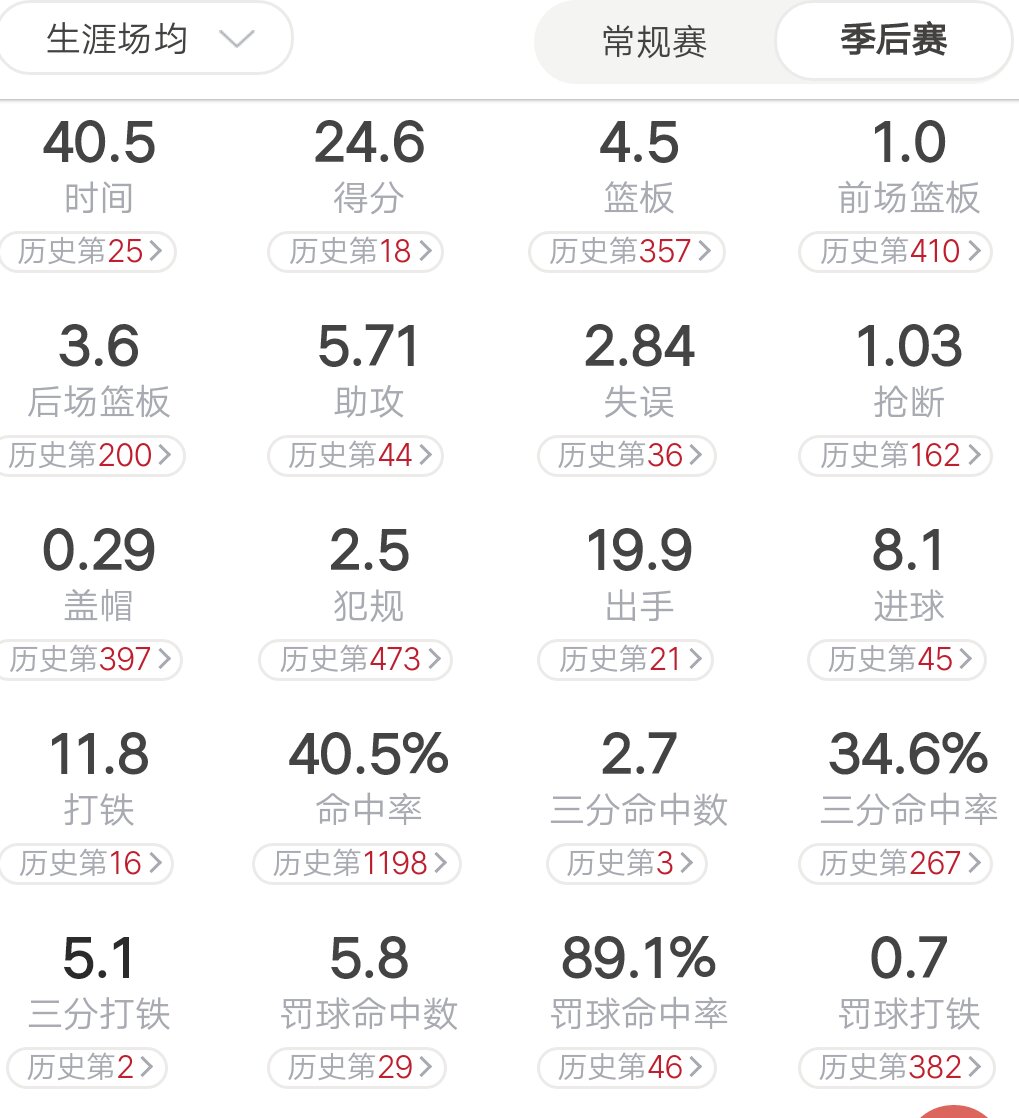
Task: Switch to the 常规赛 tab
Action: [655, 41]
